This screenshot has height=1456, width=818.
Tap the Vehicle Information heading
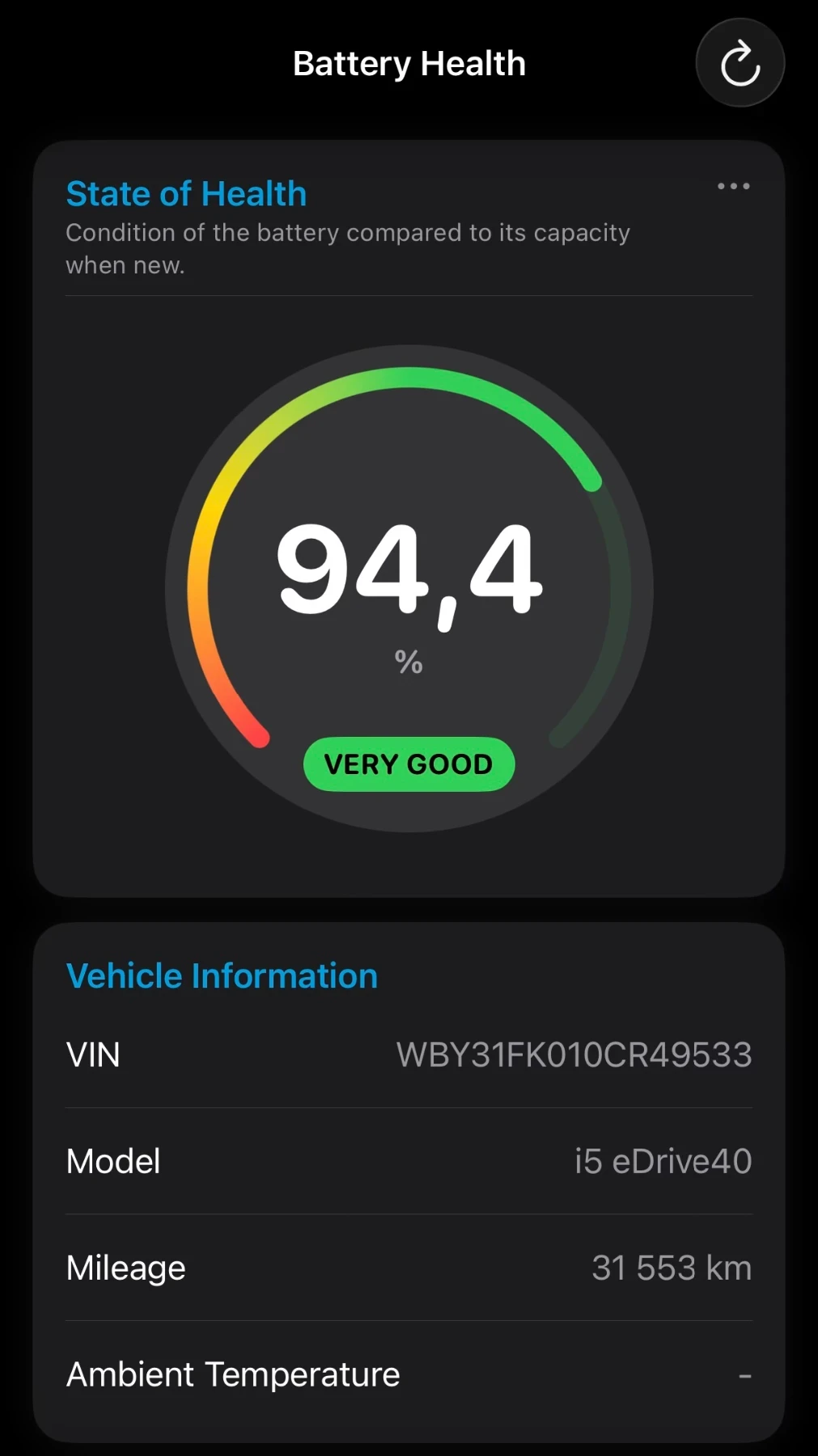click(x=221, y=976)
